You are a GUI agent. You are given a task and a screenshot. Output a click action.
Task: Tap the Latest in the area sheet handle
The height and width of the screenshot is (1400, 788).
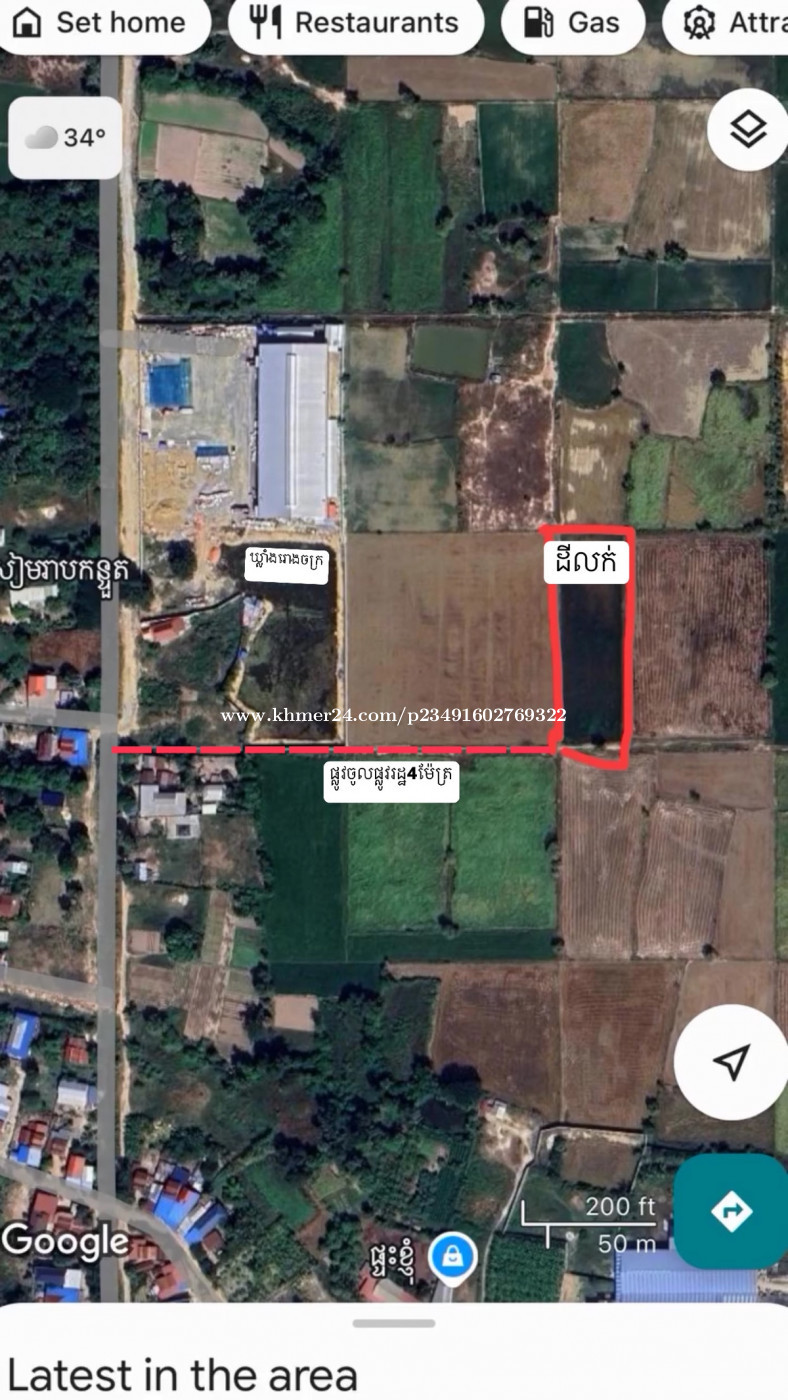tap(394, 1323)
